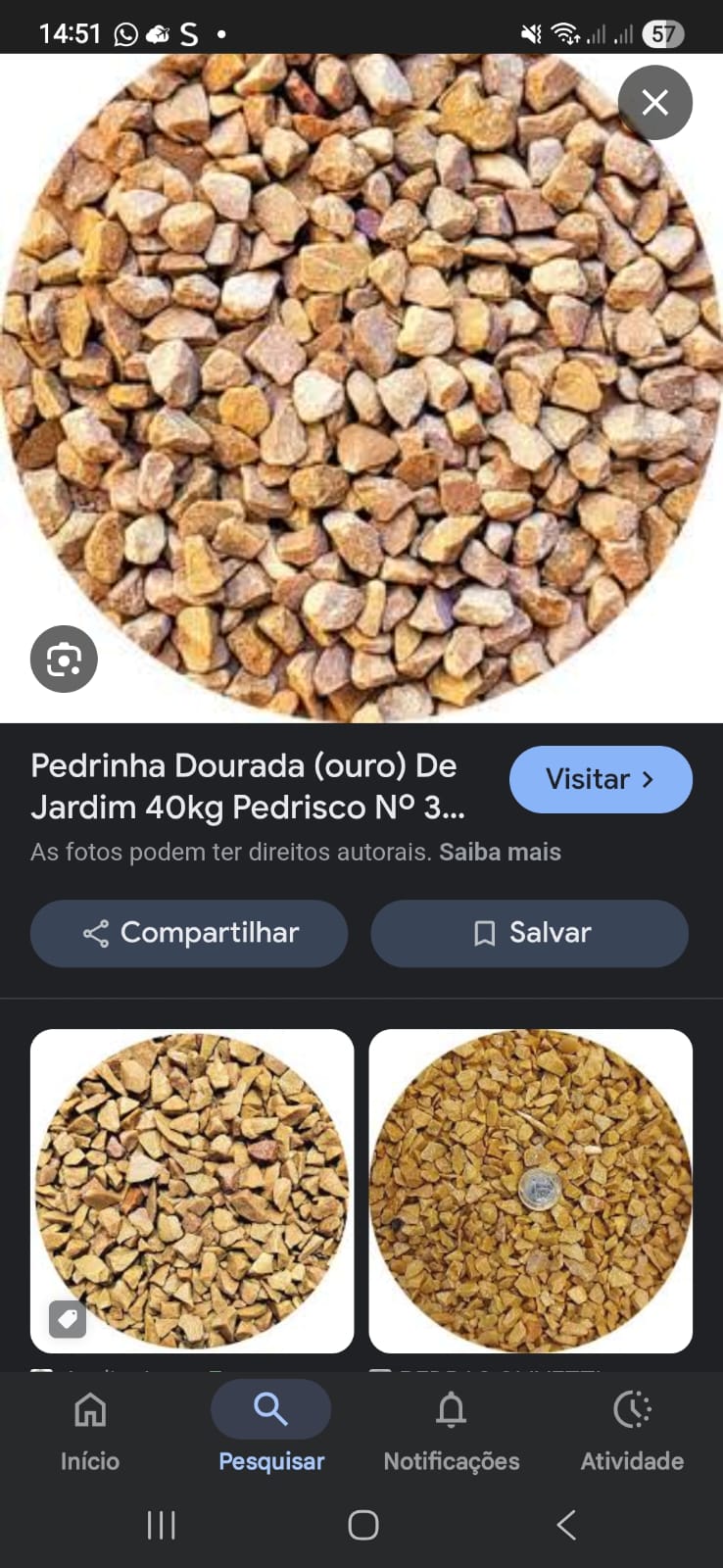
Task: Open the related image showing a coin
Action: coord(530,1191)
